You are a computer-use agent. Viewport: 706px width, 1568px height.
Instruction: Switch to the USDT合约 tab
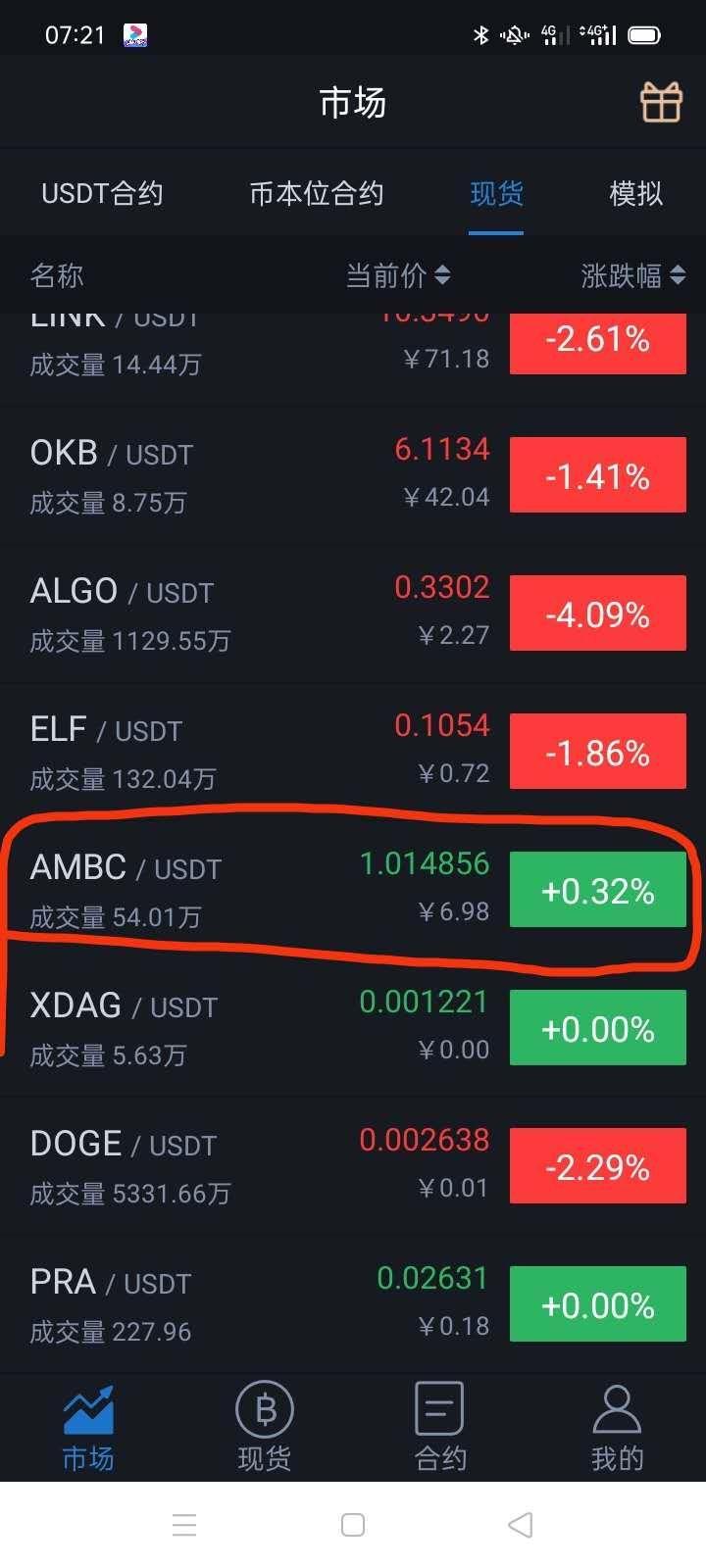point(101,193)
